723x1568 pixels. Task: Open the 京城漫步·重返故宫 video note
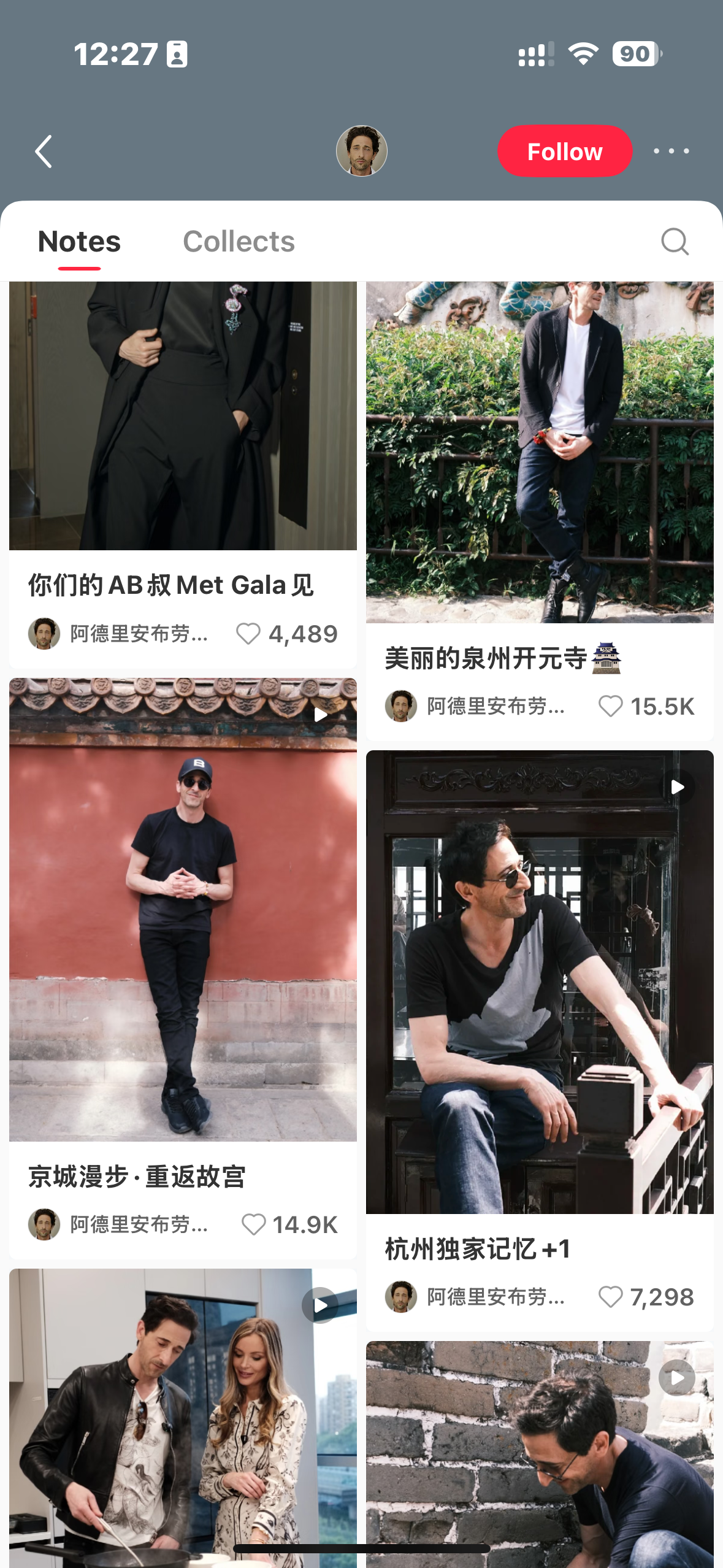tap(183, 969)
